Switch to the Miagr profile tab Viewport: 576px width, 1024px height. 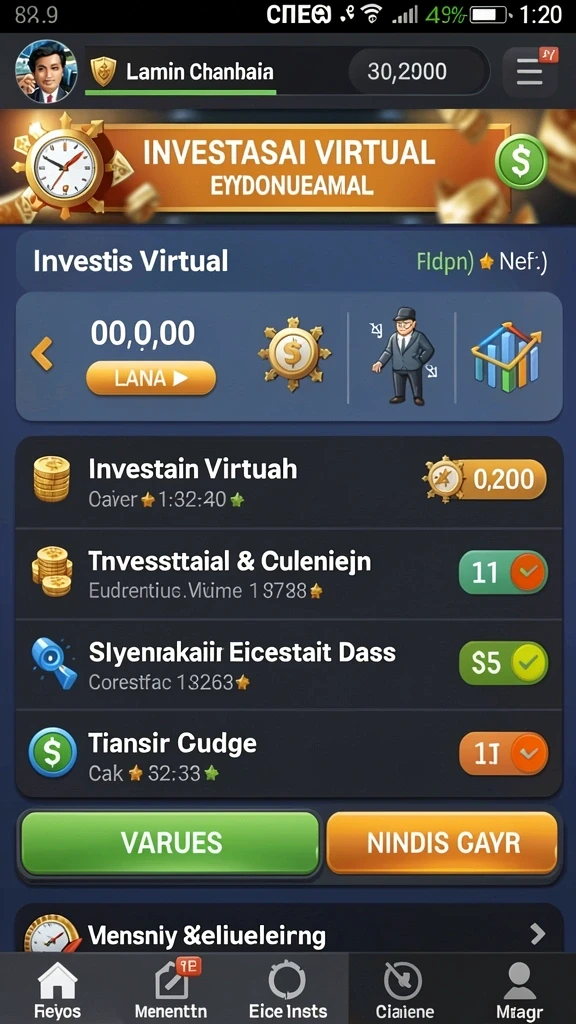click(519, 989)
